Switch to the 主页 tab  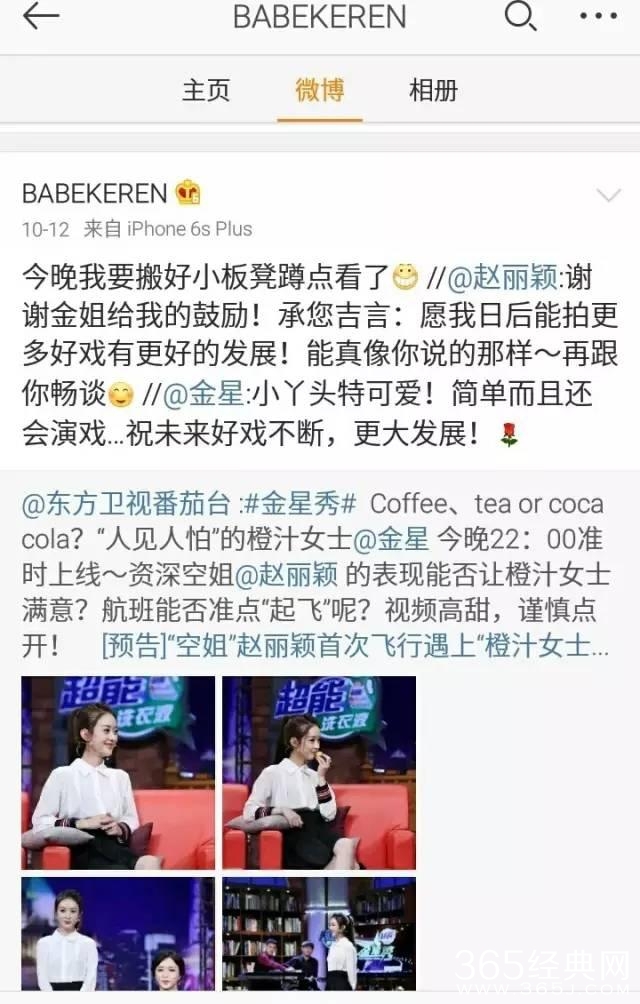coord(205,90)
